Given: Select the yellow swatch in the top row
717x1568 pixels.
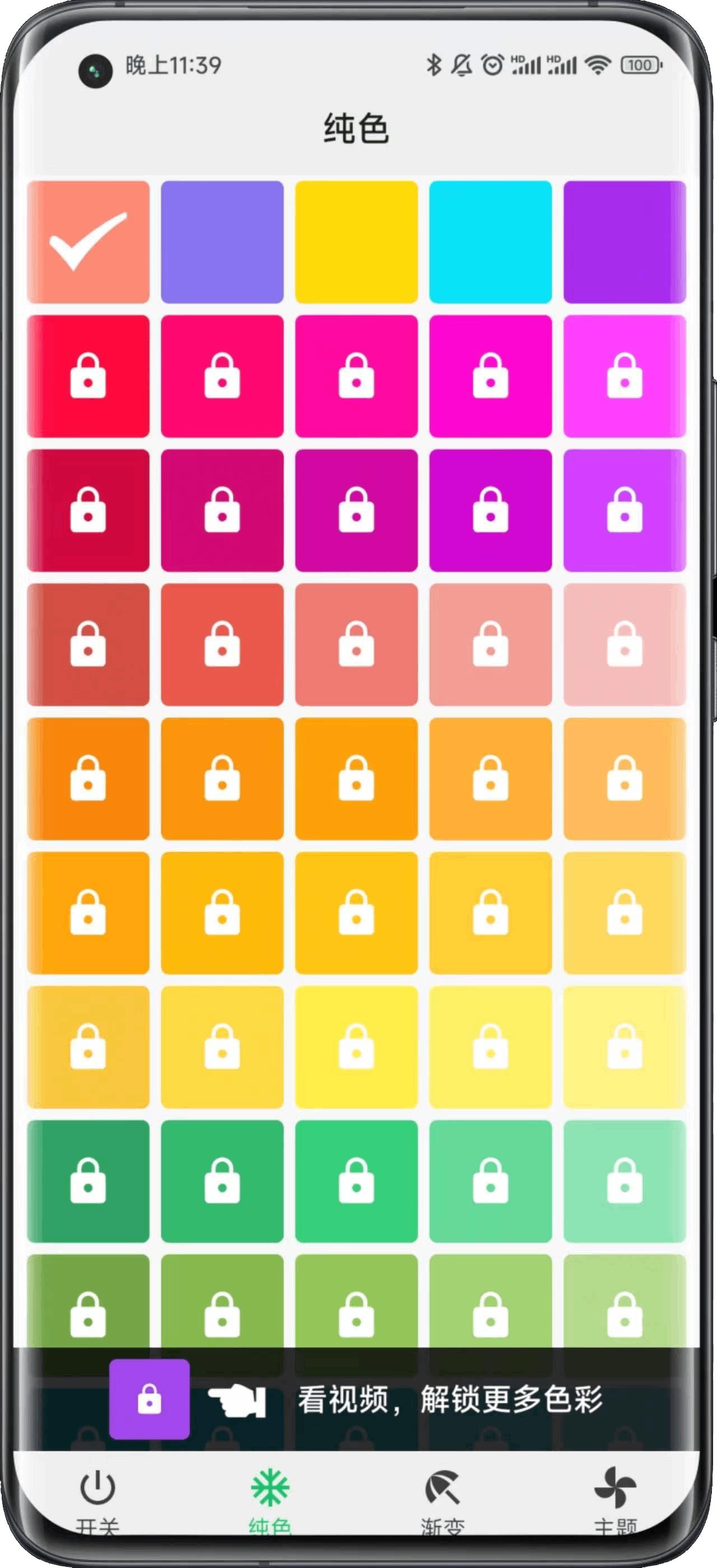Looking at the screenshot, I should [356, 242].
